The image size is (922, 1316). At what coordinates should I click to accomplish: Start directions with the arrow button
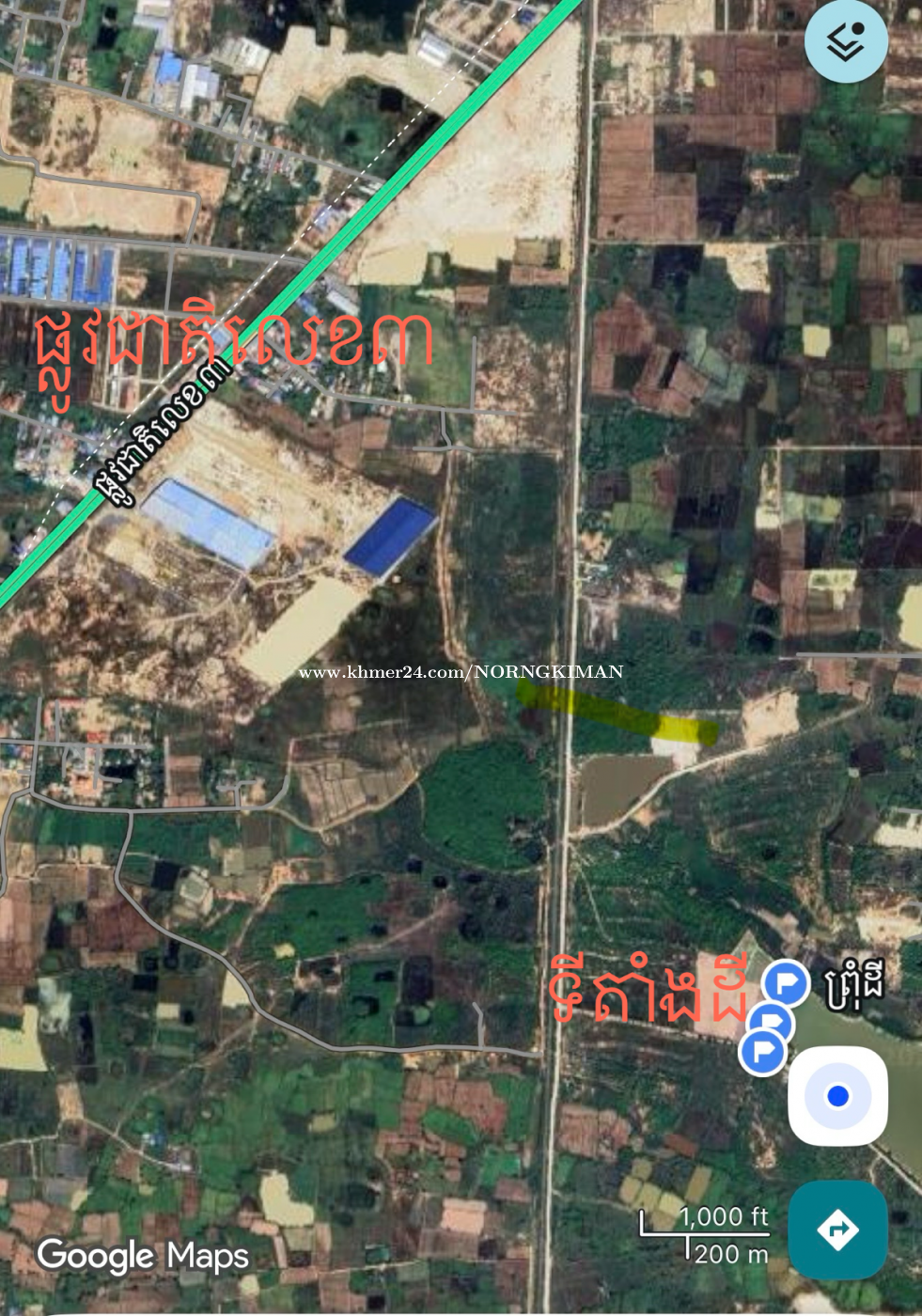click(x=837, y=1230)
